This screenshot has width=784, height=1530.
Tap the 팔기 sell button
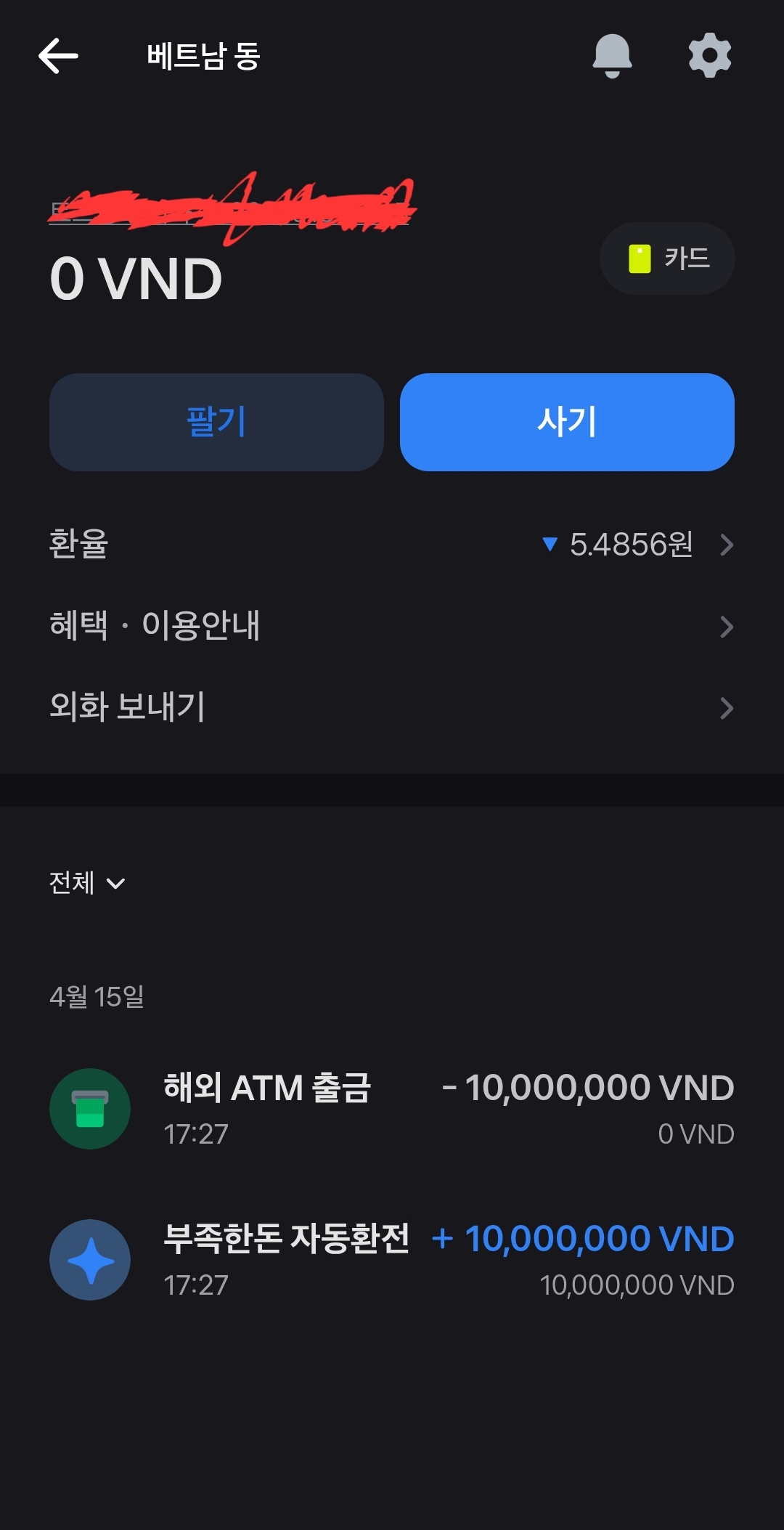(x=216, y=422)
